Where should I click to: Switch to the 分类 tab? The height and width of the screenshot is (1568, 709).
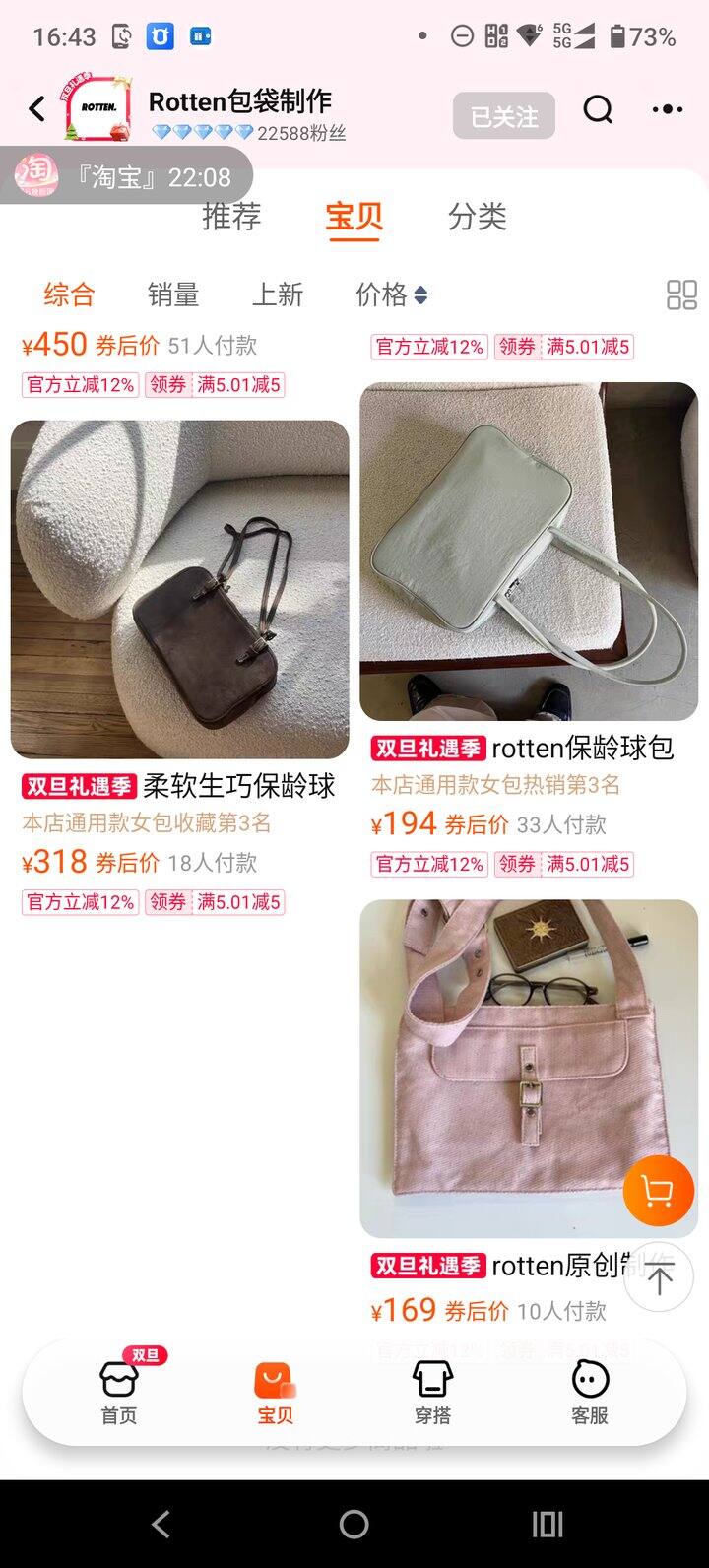point(477,217)
